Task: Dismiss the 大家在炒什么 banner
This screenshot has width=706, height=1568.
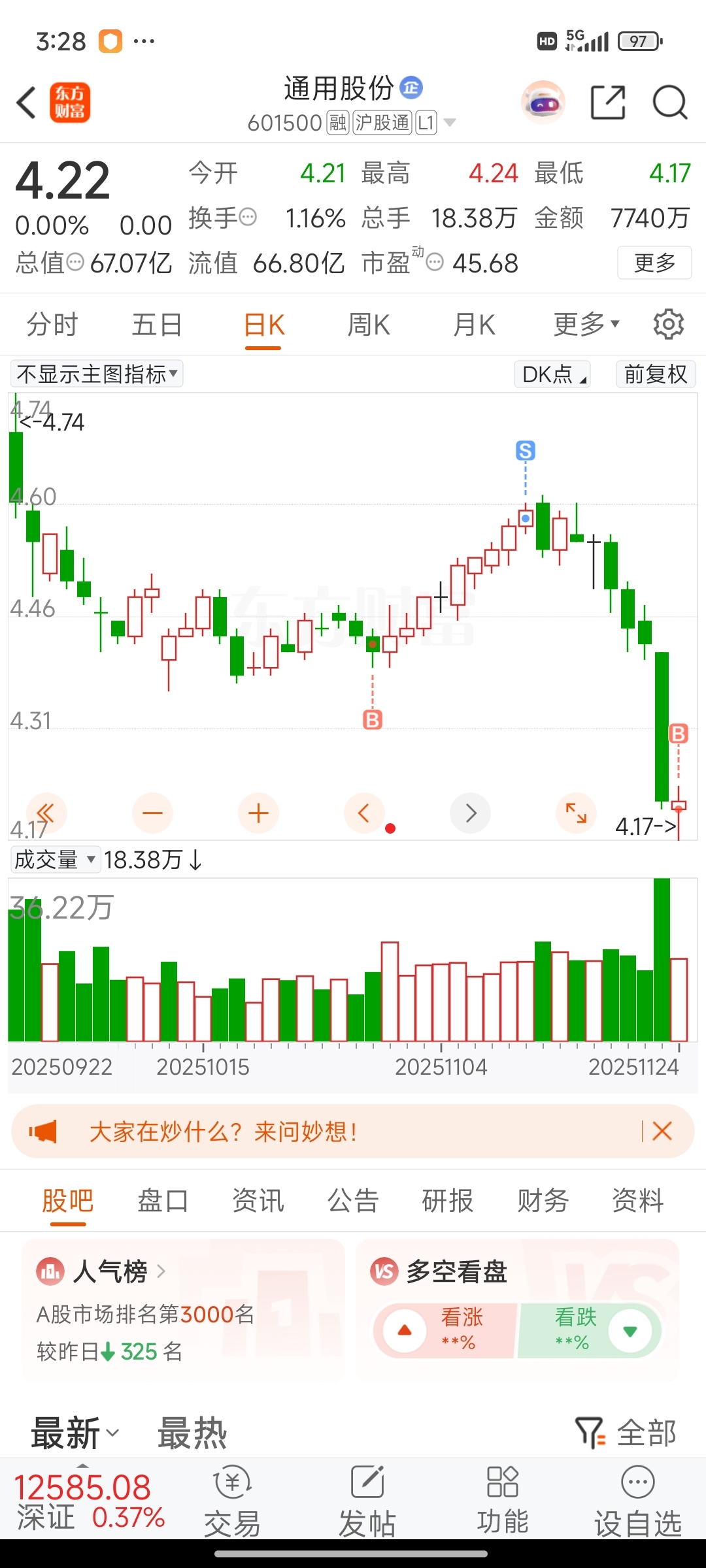Action: [x=662, y=1131]
